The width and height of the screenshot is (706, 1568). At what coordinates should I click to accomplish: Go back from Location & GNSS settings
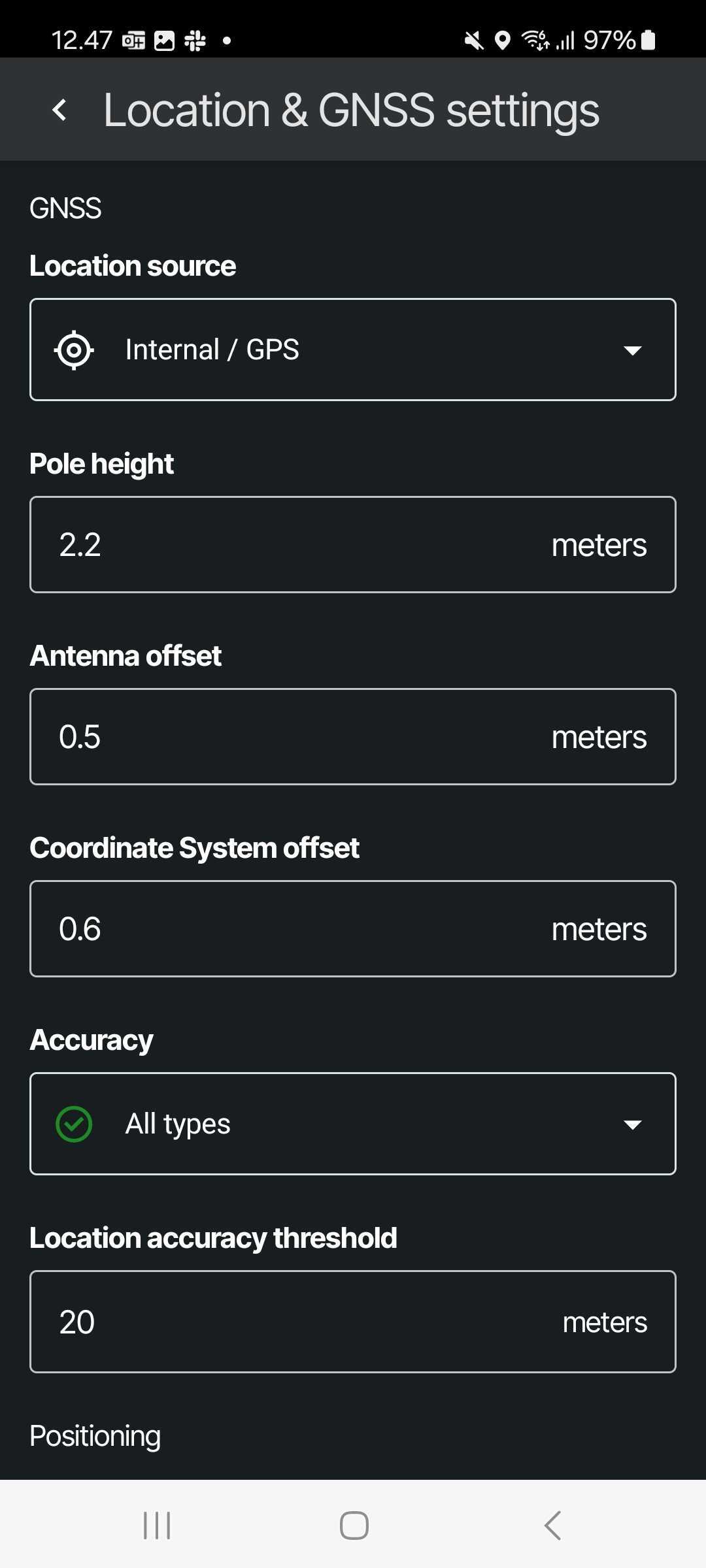pyautogui.click(x=59, y=110)
